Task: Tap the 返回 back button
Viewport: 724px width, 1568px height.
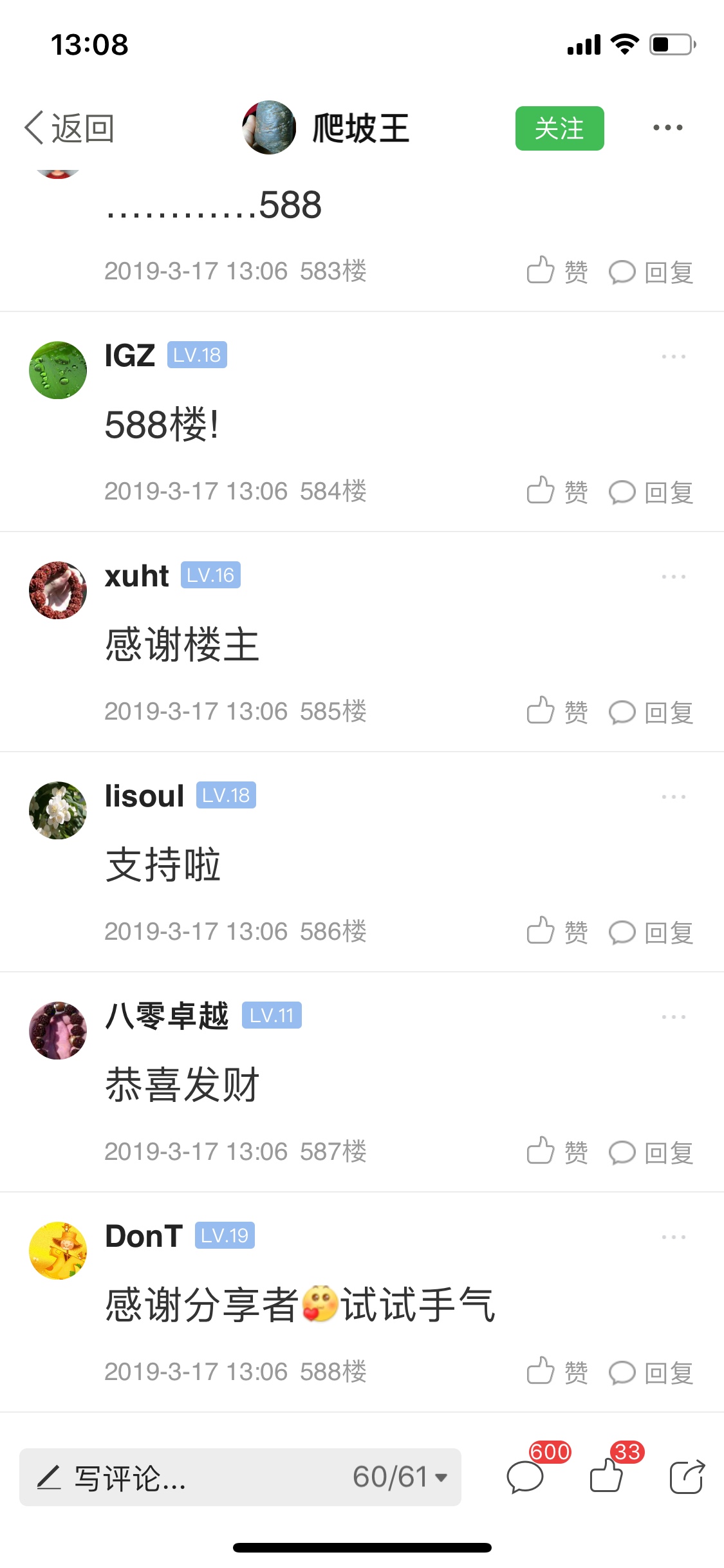Action: [x=70, y=128]
